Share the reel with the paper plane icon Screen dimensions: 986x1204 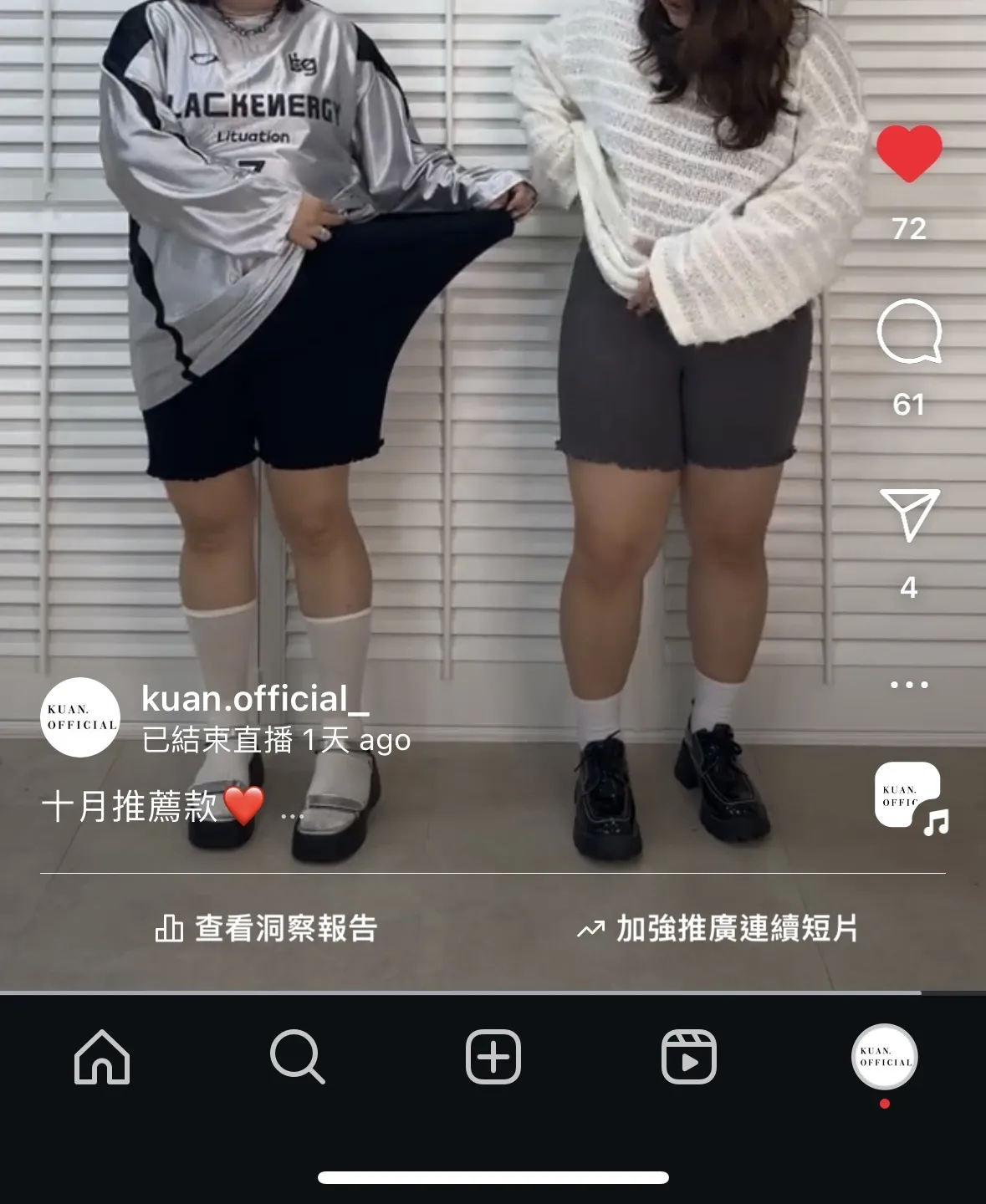[909, 514]
